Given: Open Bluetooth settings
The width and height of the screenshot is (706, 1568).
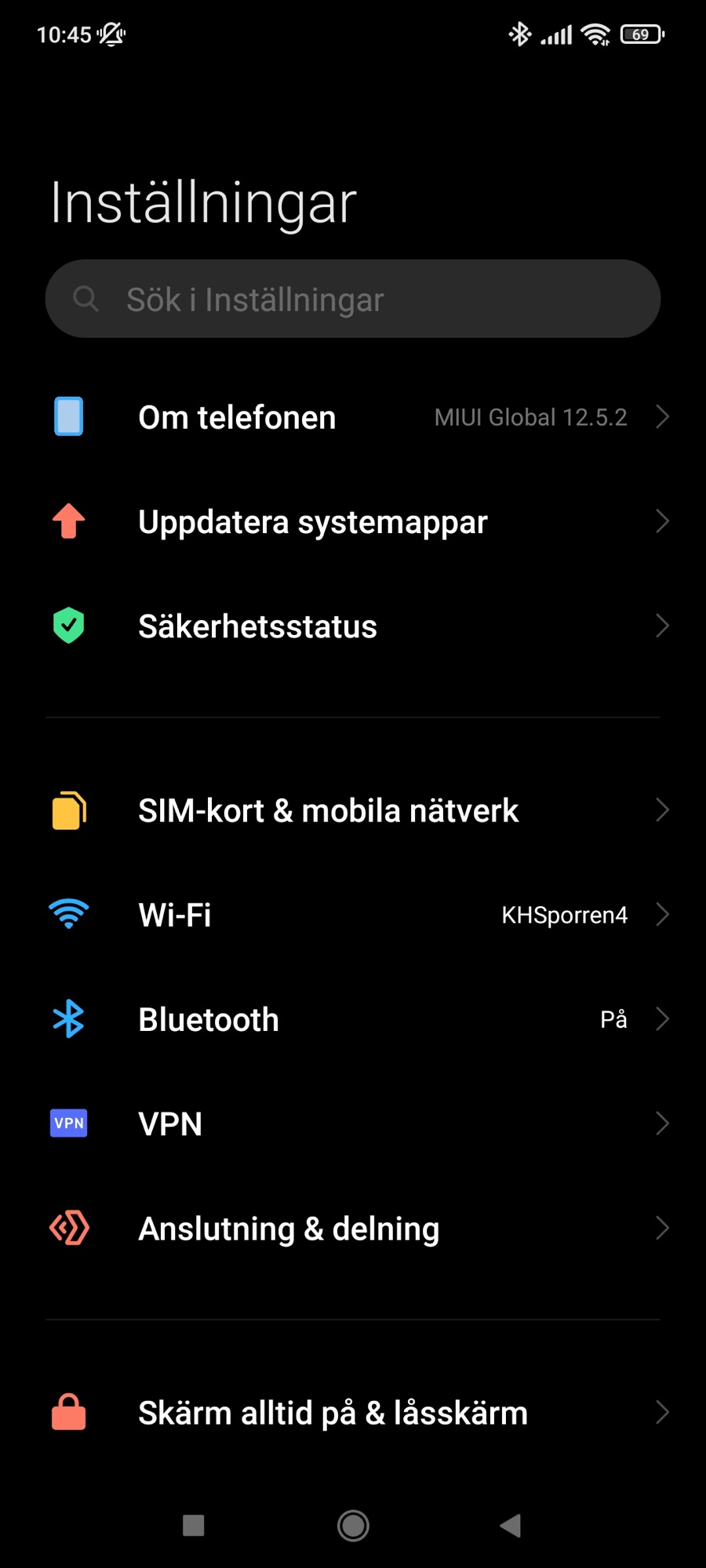Looking at the screenshot, I should pos(353,1019).
